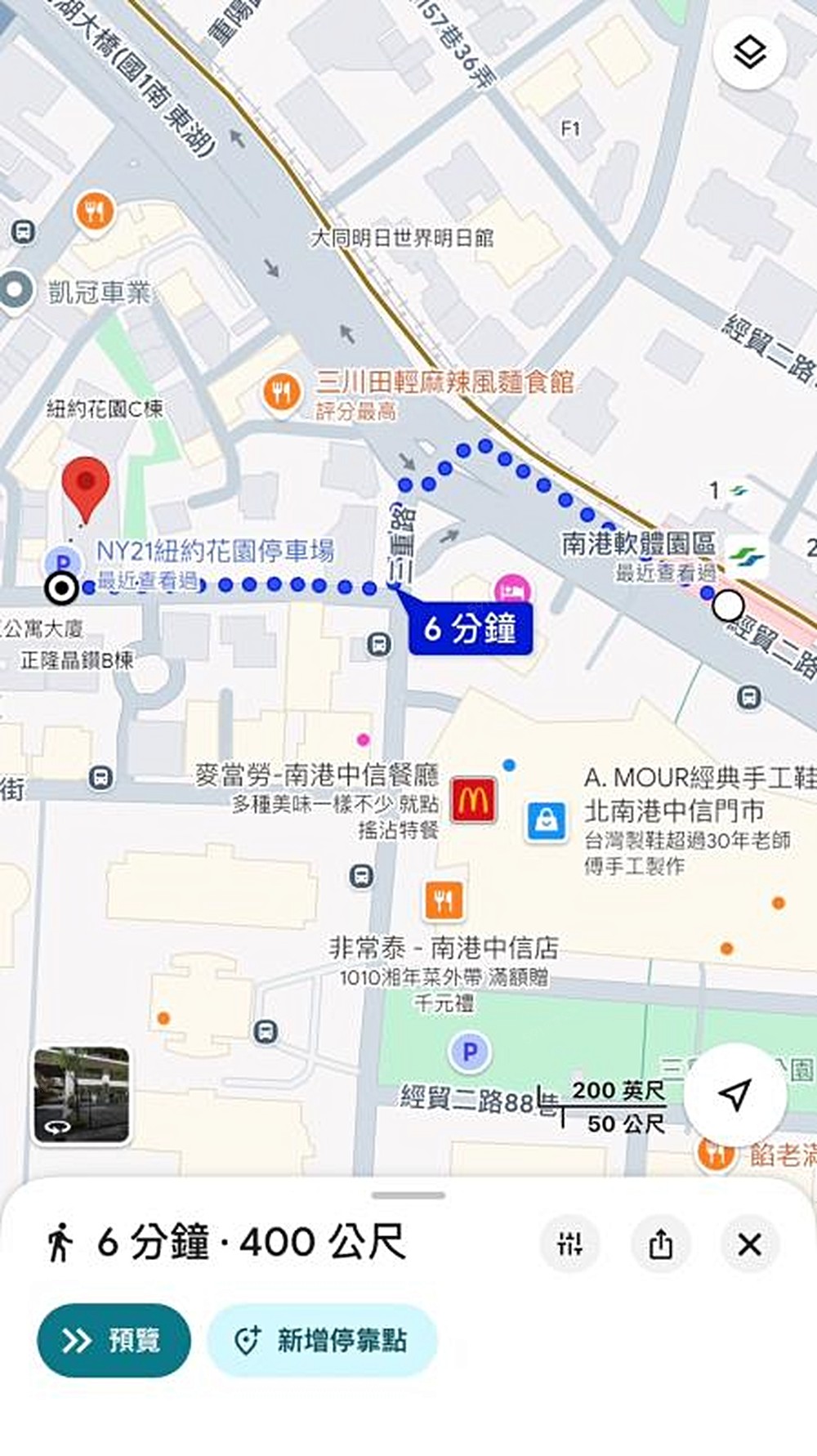Select the 凱冠車業 place marker
This screenshot has height=1456, width=817.
pyautogui.click(x=16, y=290)
